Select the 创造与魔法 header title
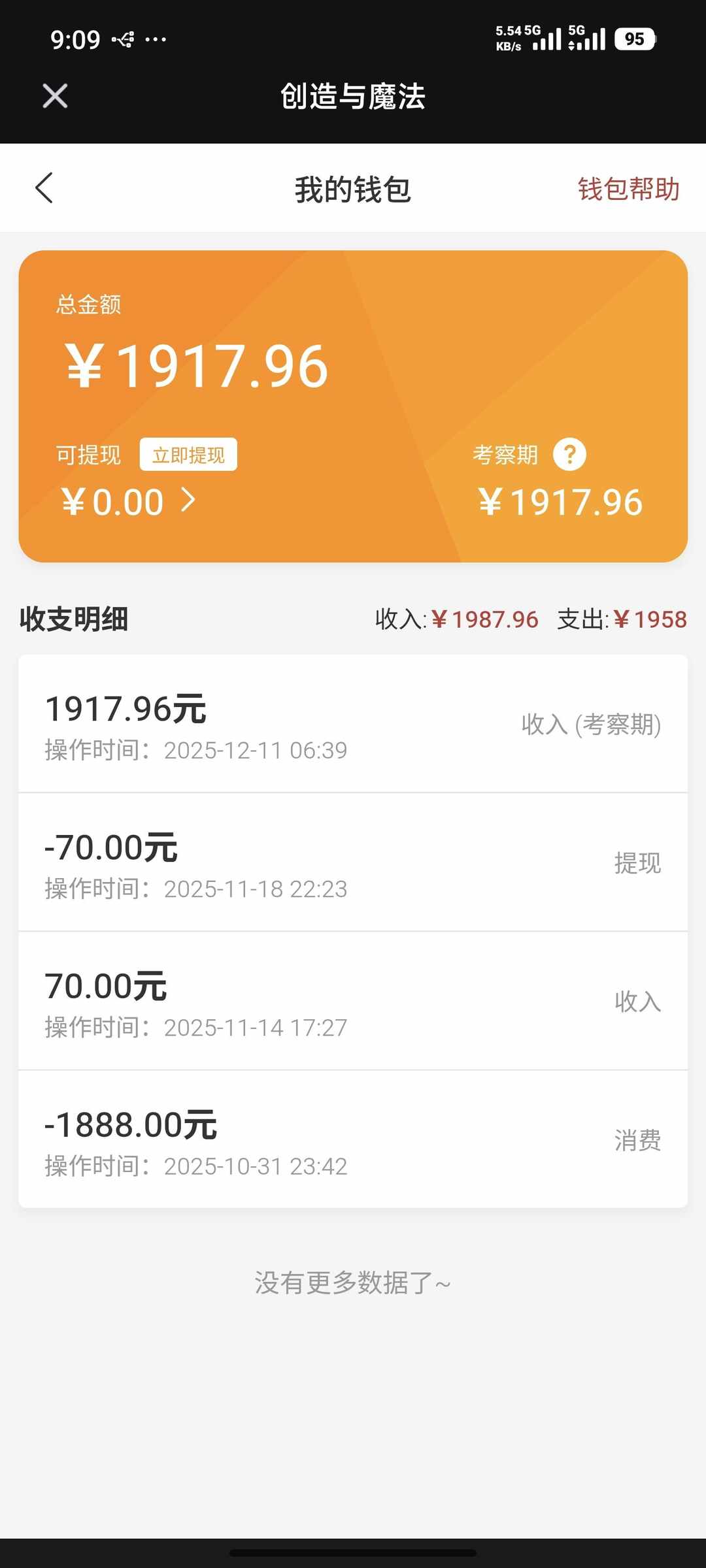This screenshot has width=706, height=1568. coord(353,97)
